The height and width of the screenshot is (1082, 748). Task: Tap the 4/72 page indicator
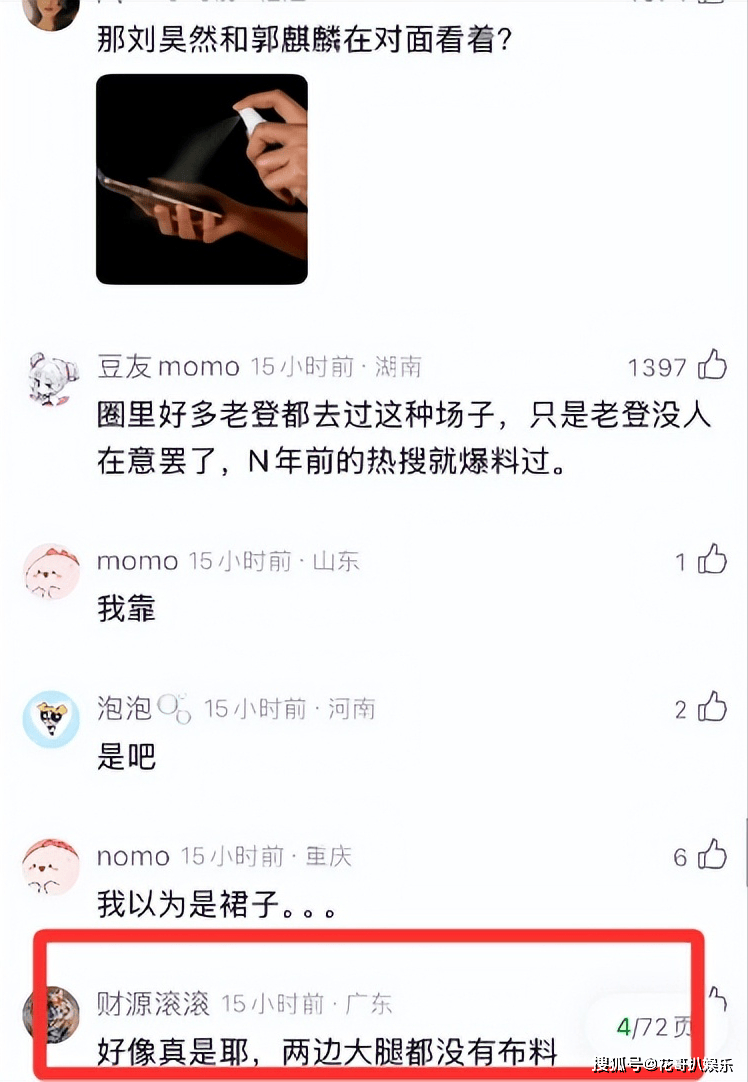[x=655, y=1026]
